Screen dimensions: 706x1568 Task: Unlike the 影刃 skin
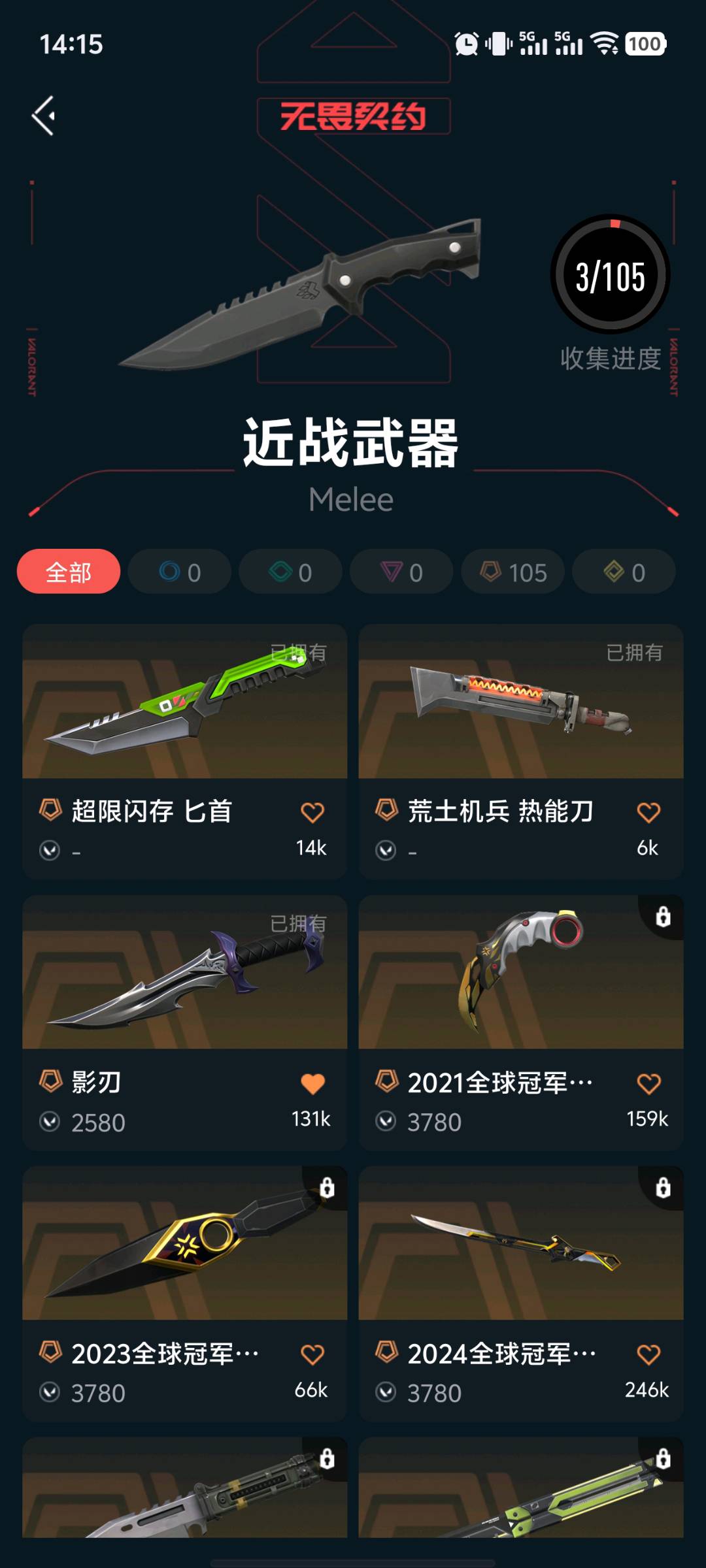pyautogui.click(x=312, y=1083)
